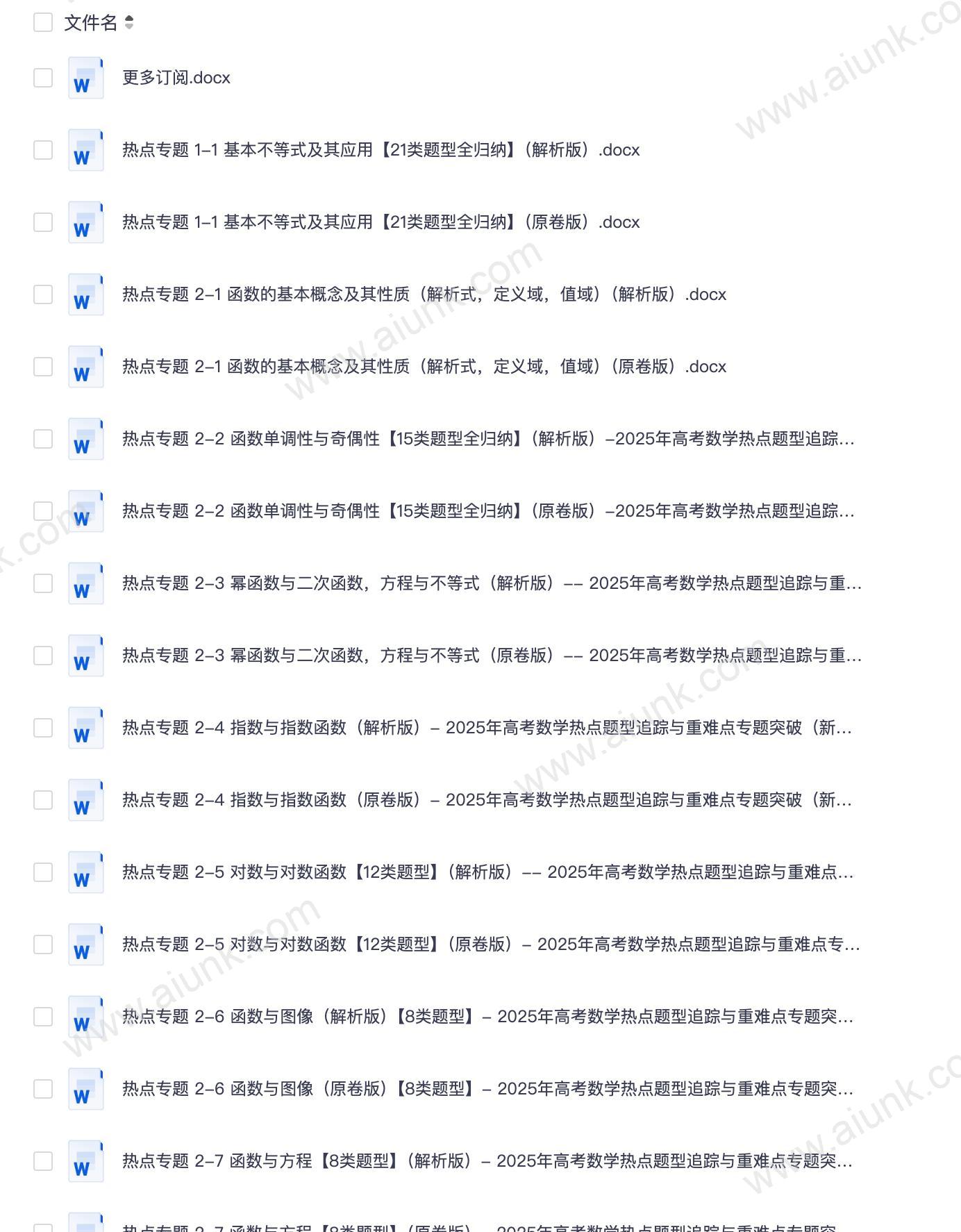This screenshot has height=1232, width=961.
Task: Tick the checkbox for 2-3 幂函数 (原卷版)
Action: [x=43, y=656]
